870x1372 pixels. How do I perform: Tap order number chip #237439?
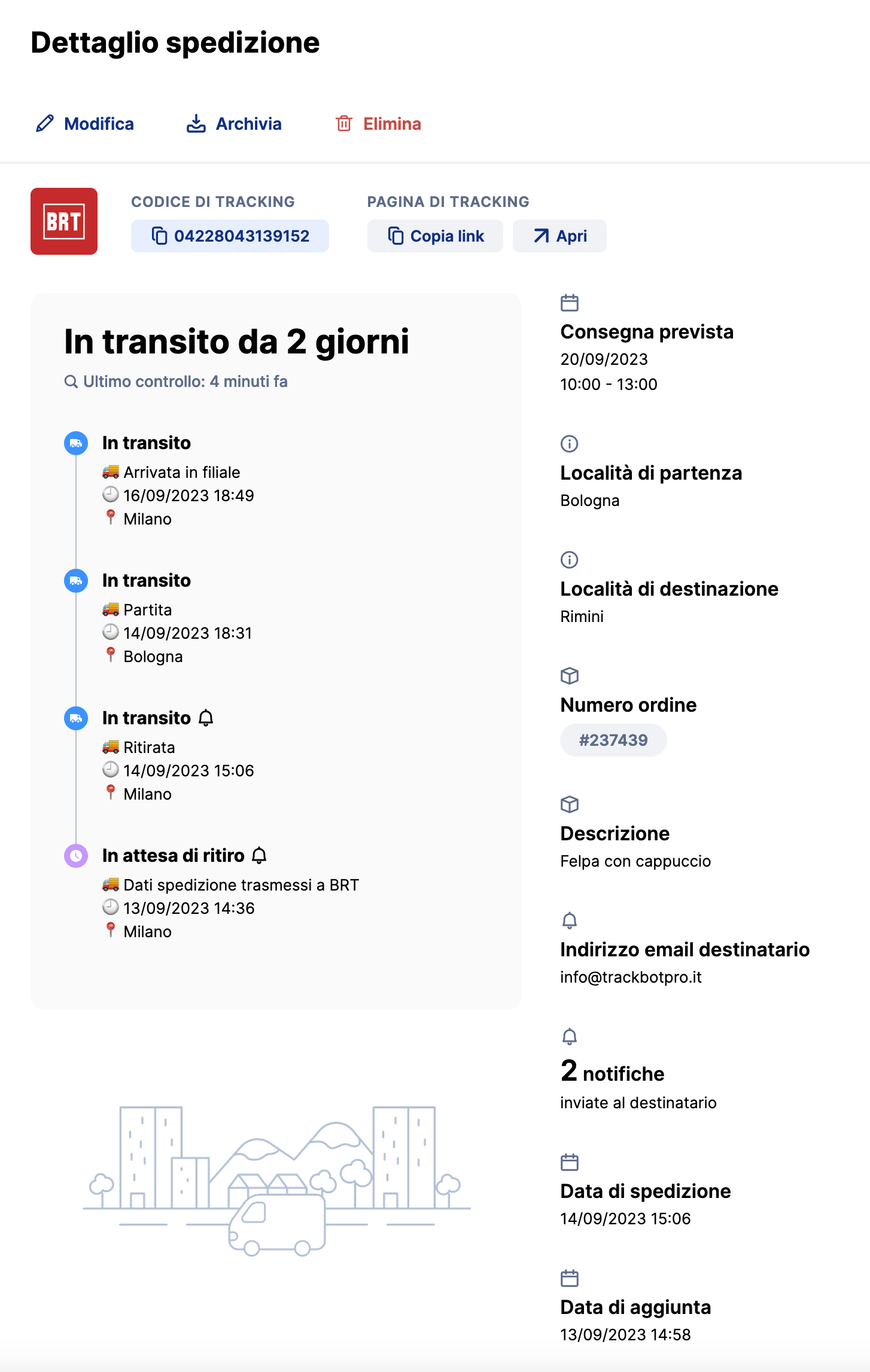click(613, 740)
